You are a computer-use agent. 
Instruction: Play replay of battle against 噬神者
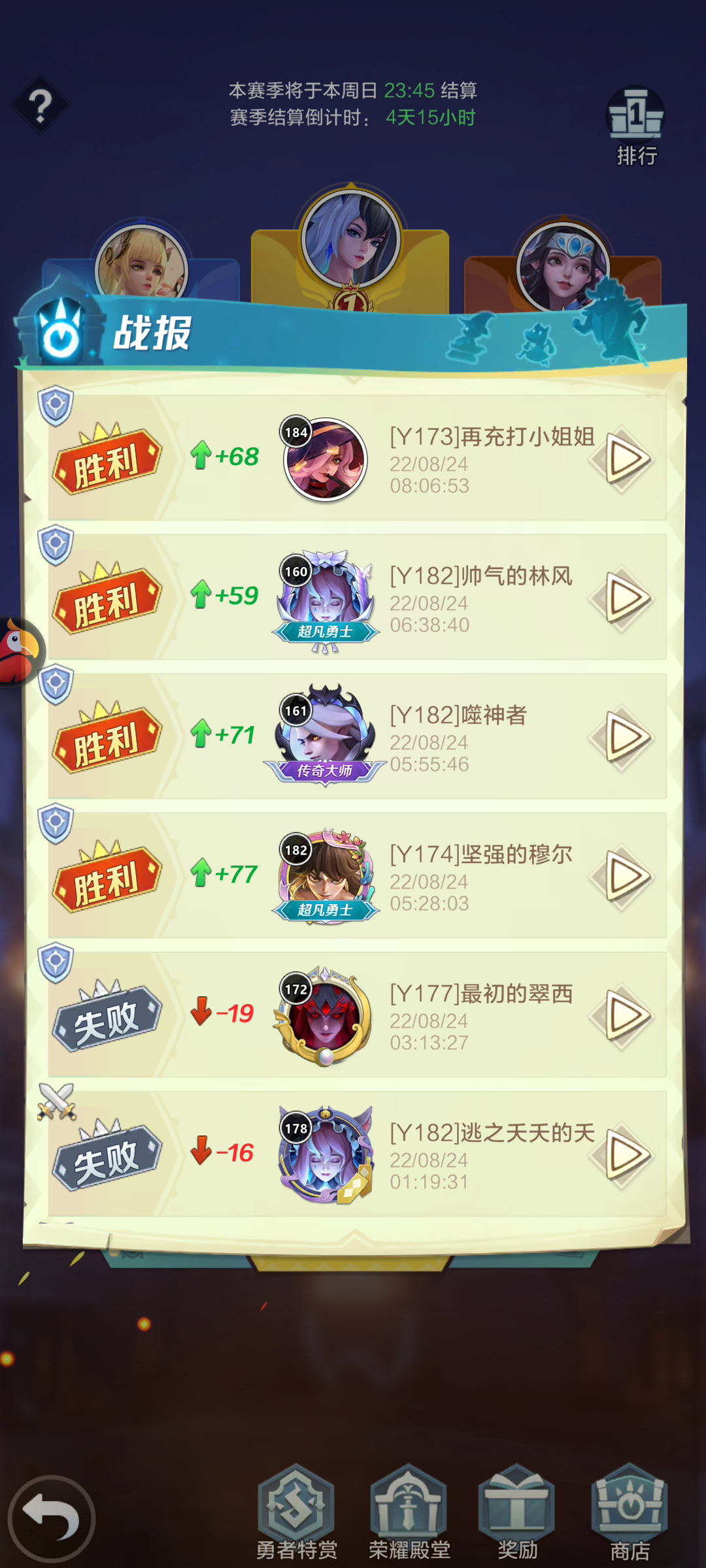pyautogui.click(x=626, y=738)
